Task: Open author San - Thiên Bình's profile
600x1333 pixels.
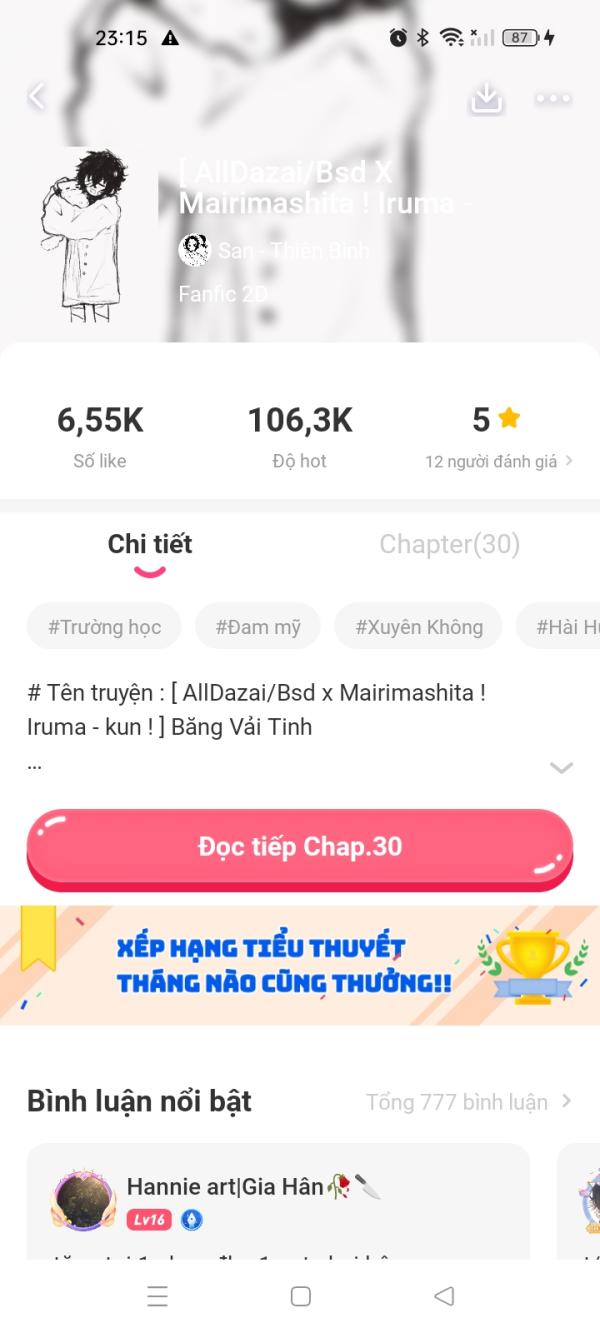Action: pos(275,250)
